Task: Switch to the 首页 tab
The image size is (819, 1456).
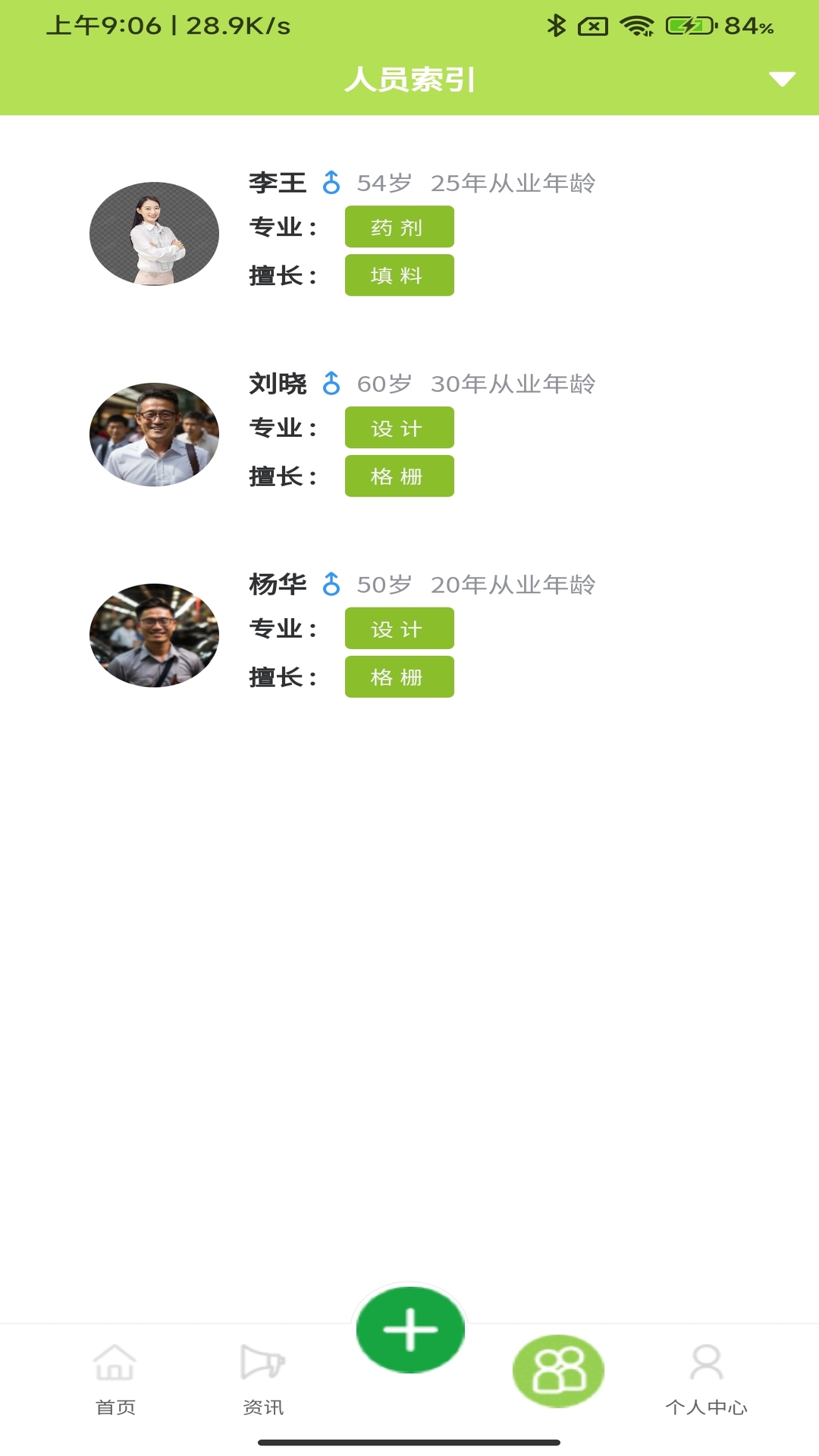Action: pos(115,1380)
